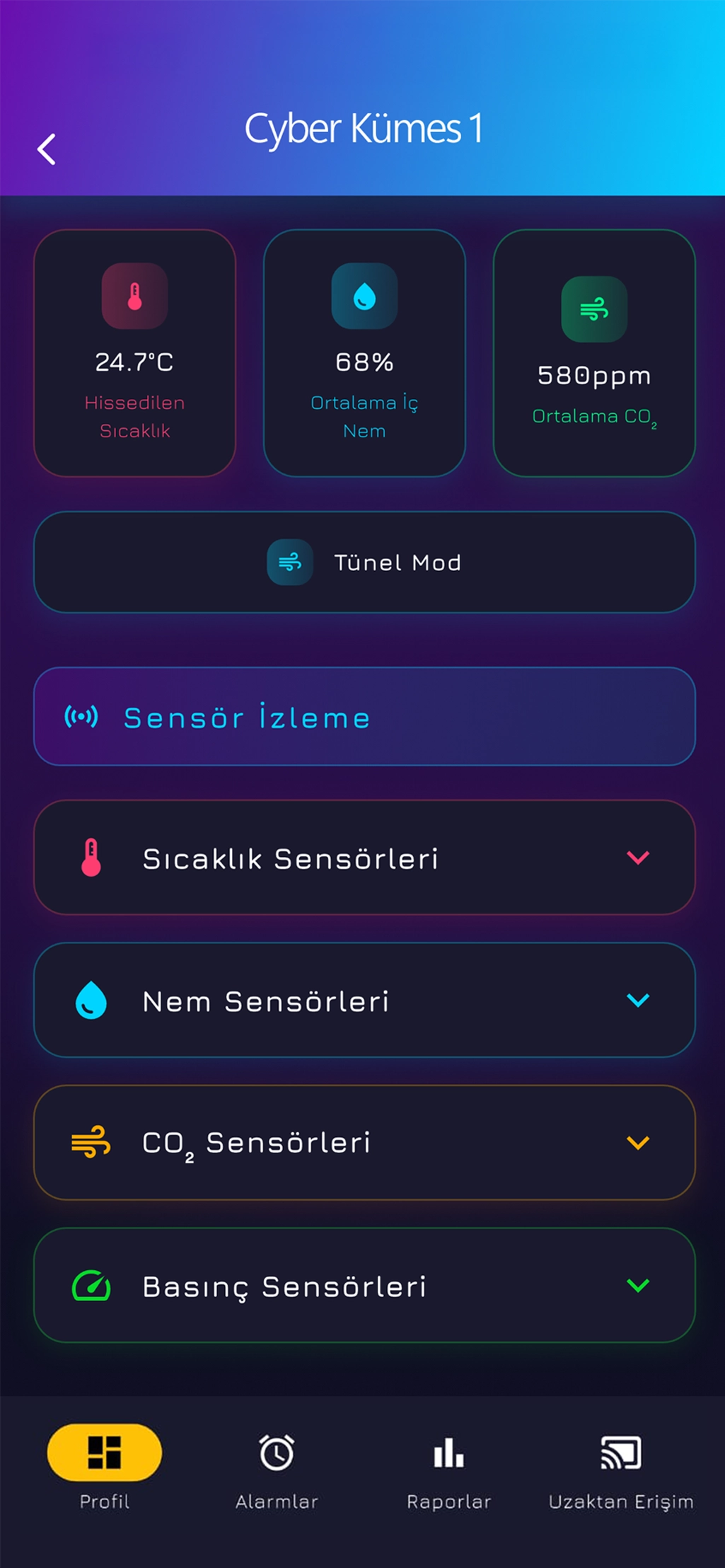The width and height of the screenshot is (725, 1568).
Task: Select the pink thermometer icon in Sıcaklık Sensörleri row
Action: click(91, 858)
